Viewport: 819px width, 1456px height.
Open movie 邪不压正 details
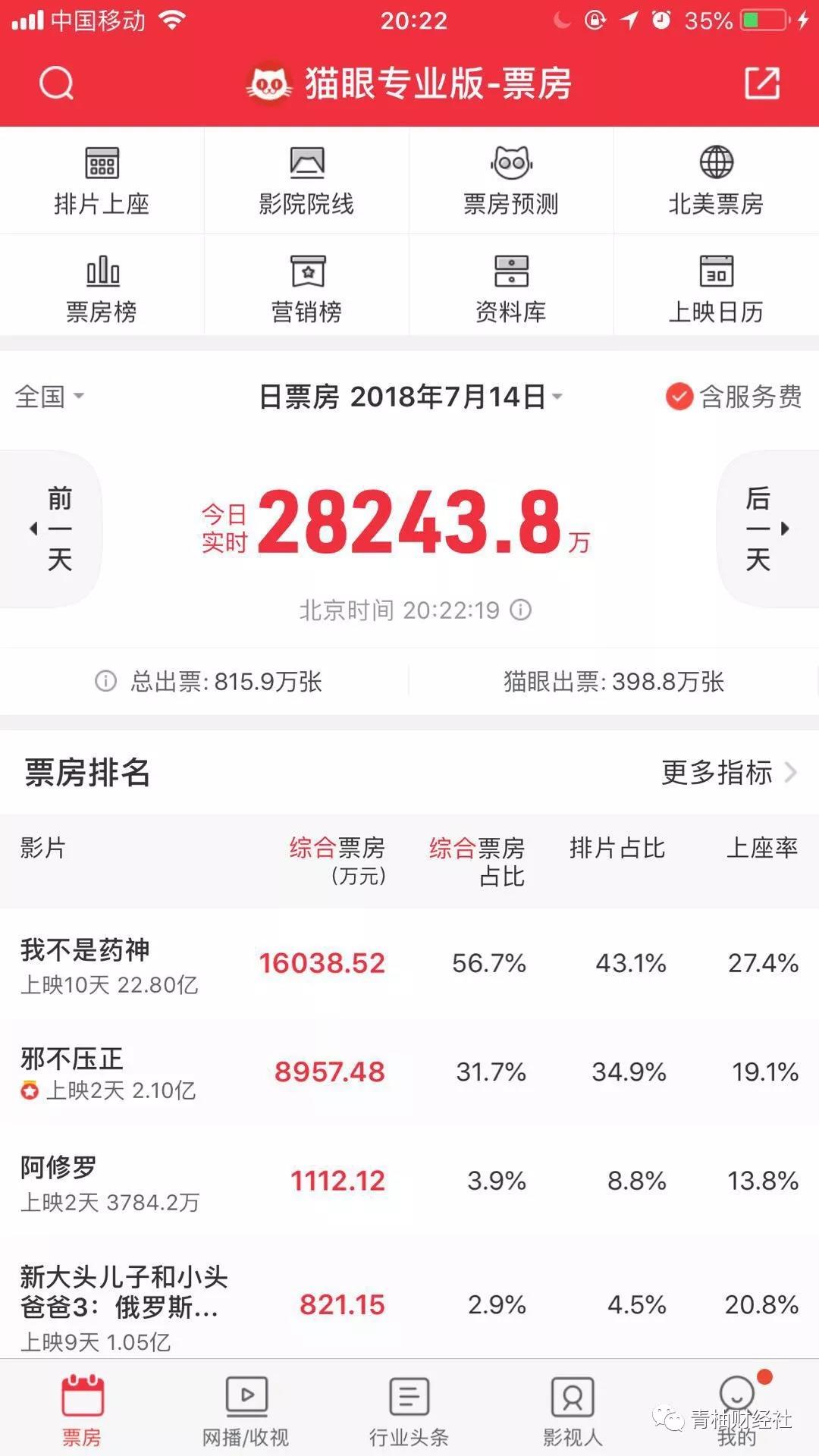point(72,1059)
